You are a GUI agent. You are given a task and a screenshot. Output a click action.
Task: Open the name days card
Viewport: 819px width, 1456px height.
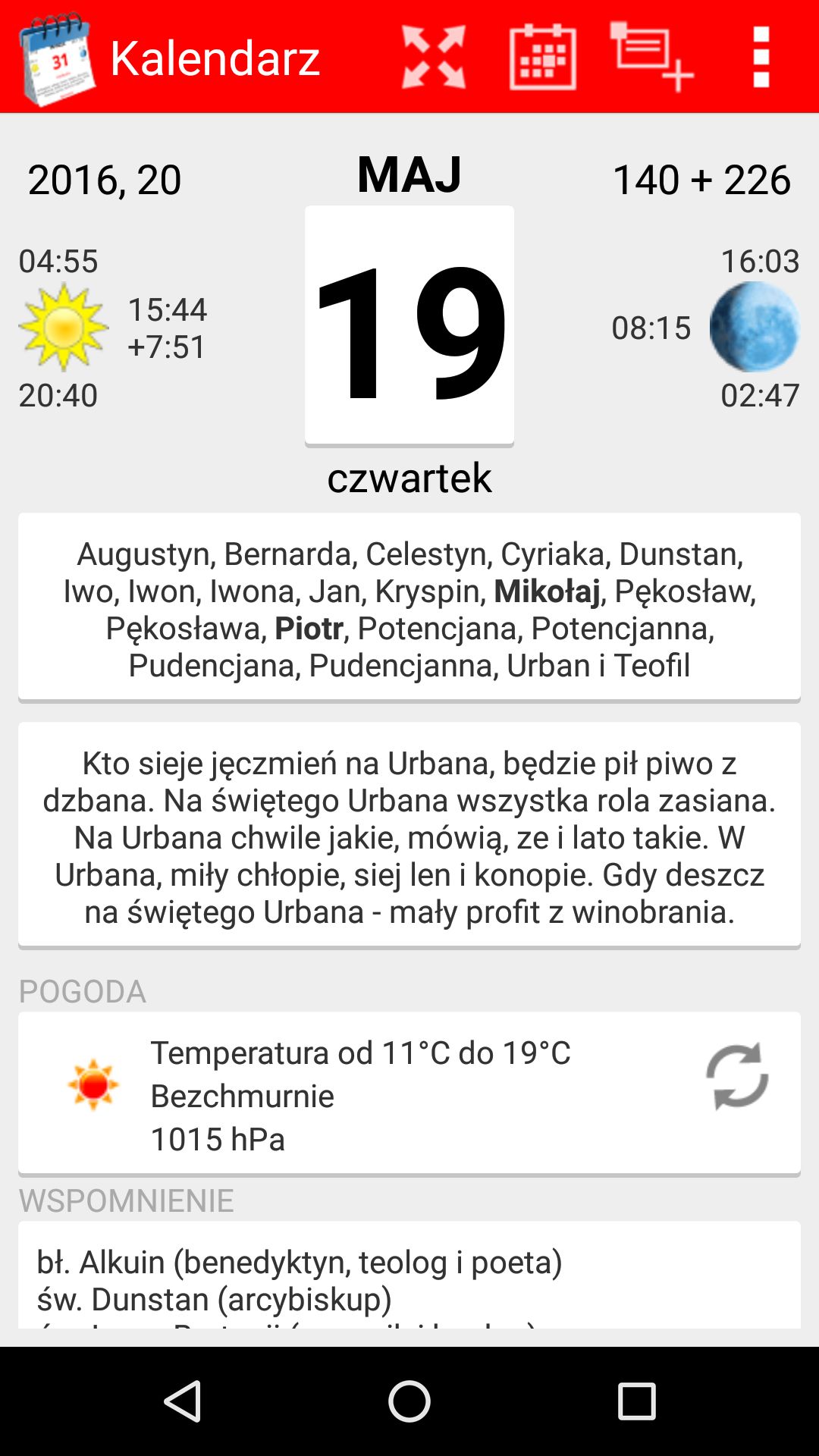point(409,607)
